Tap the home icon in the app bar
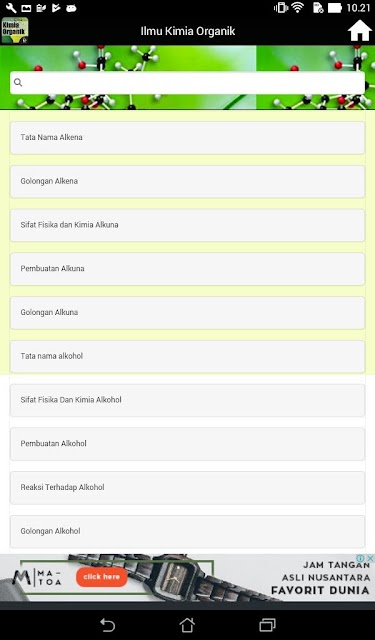375x640 pixels. [360, 31]
